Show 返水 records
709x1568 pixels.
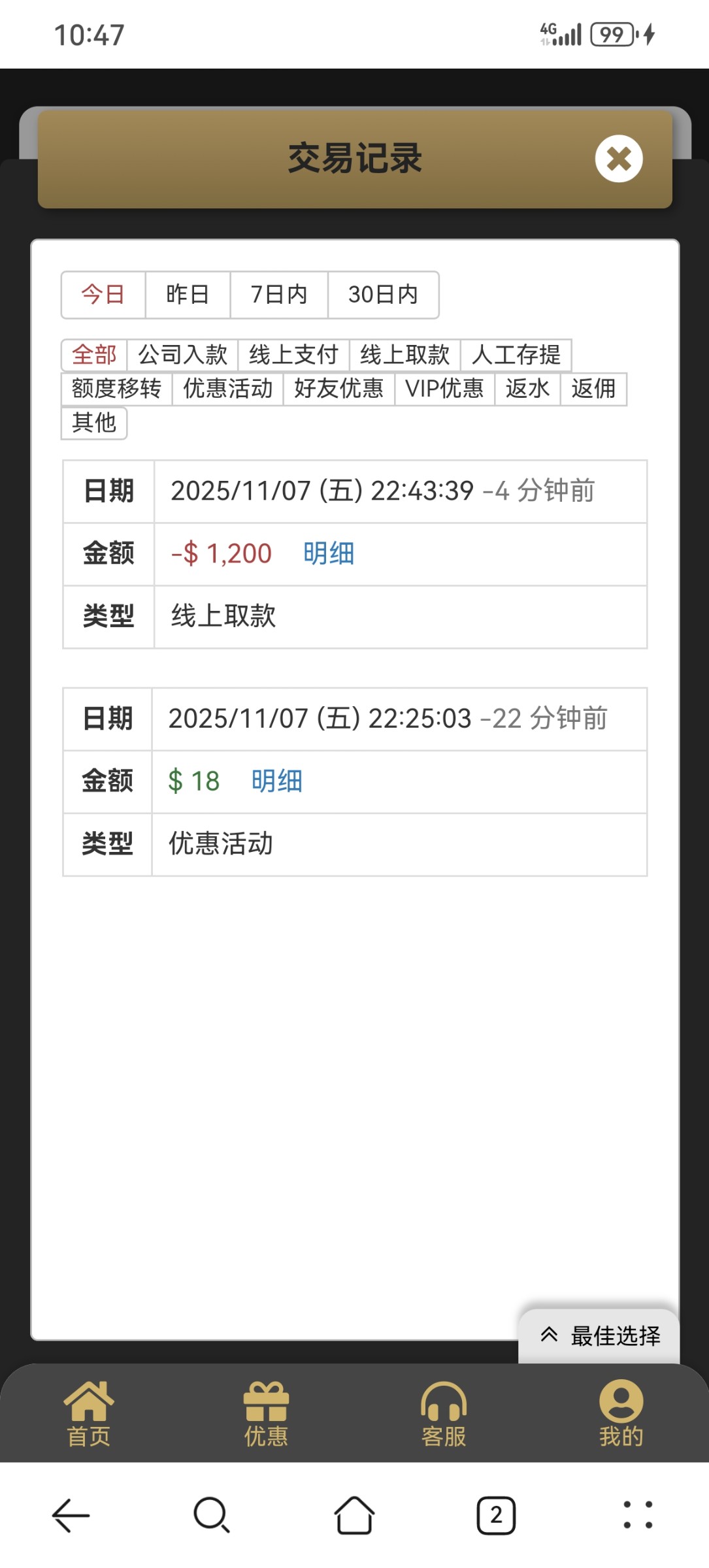(x=527, y=389)
